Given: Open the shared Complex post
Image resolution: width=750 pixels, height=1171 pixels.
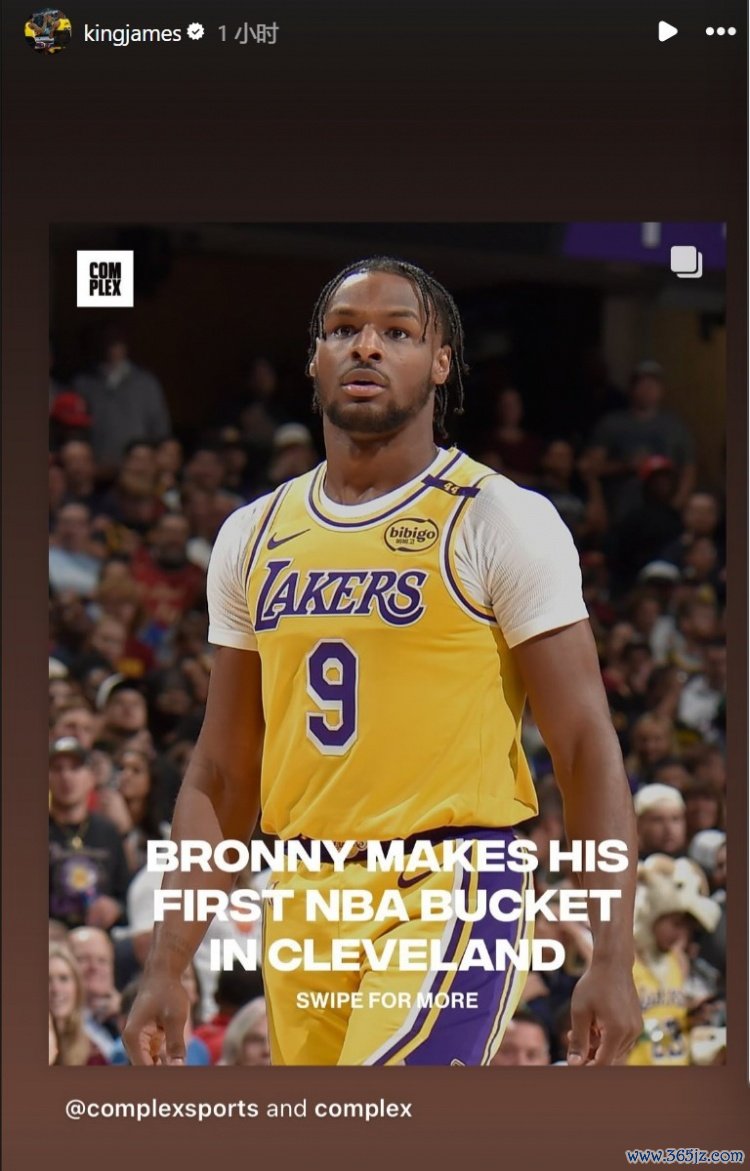Looking at the screenshot, I should point(387,640).
